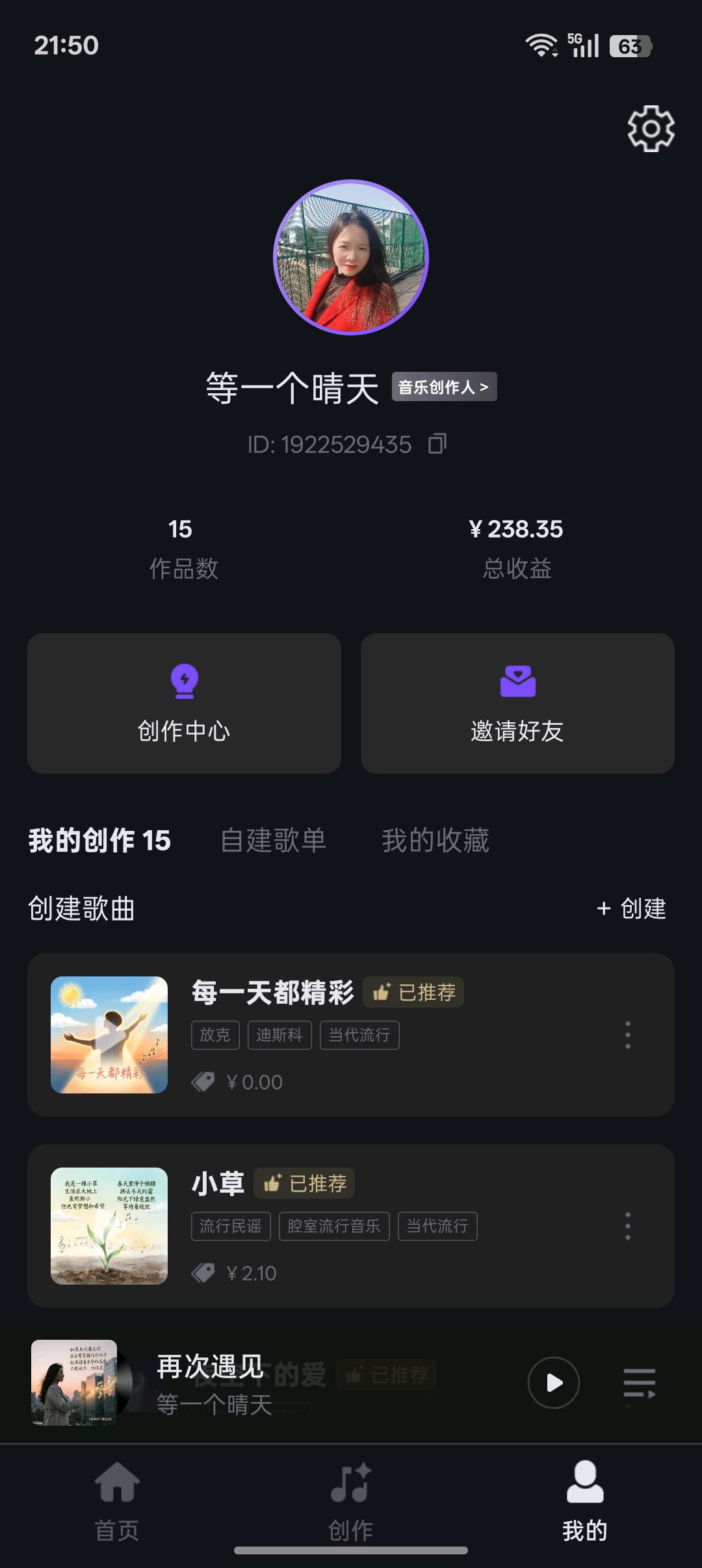
Task: Switch to 我的收藏 tab
Action: (435, 840)
